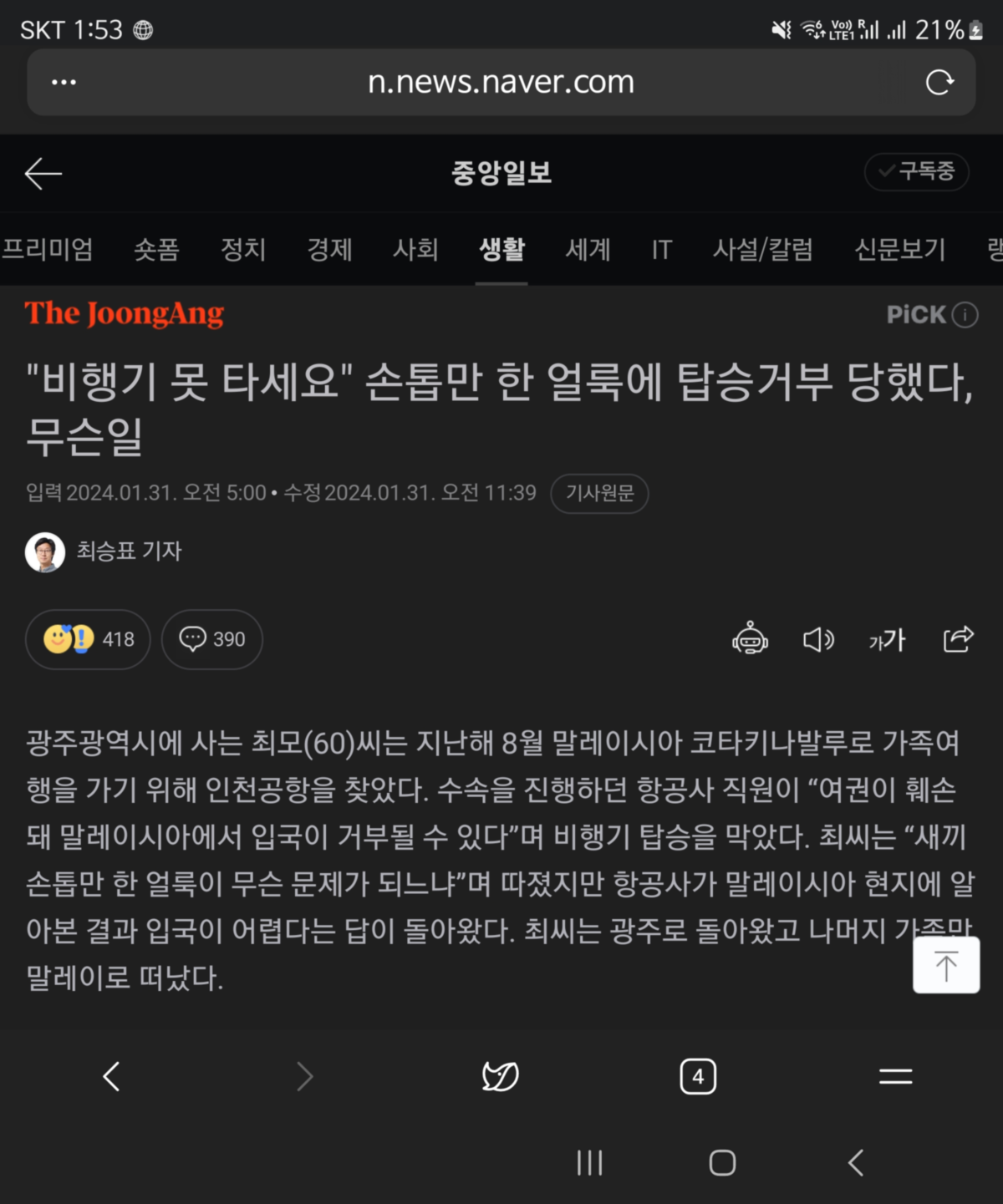
Task: Switch to the 정치 tab
Action: point(242,249)
